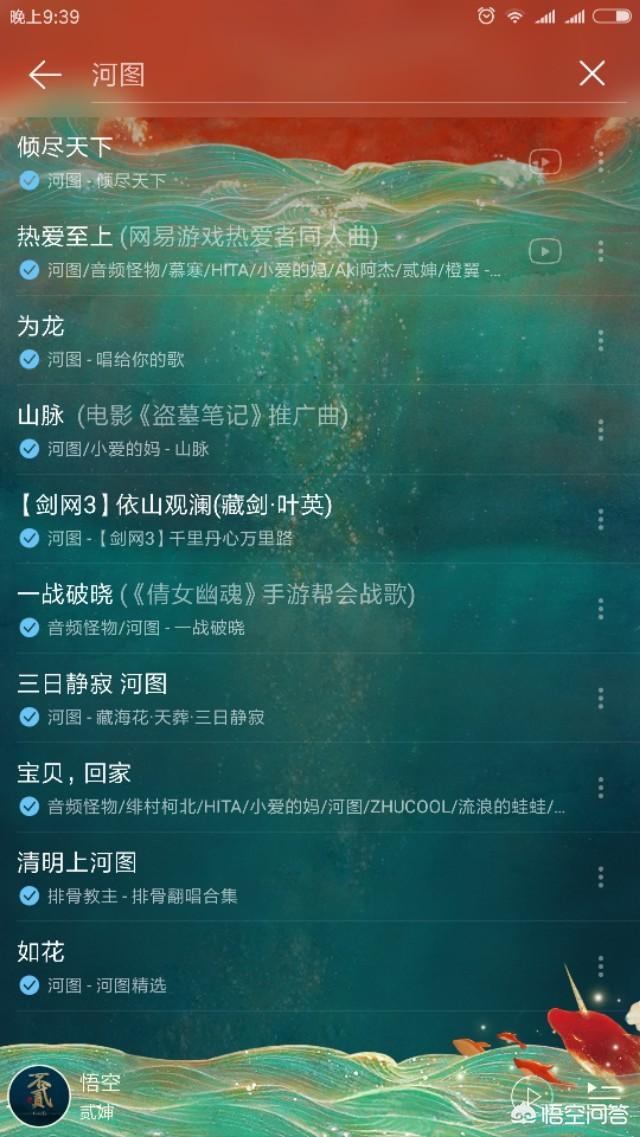Viewport: 640px width, 1137px height.
Task: Open more options for 倾尽天下
Action: click(600, 162)
